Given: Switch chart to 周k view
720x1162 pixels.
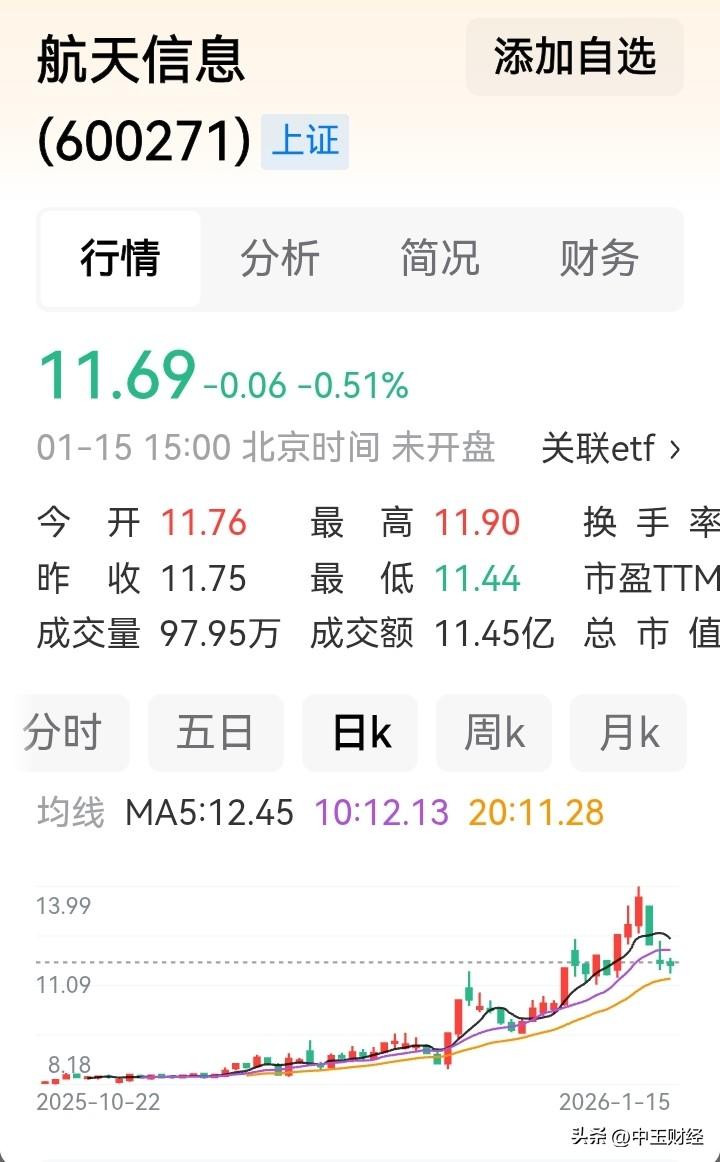Looking at the screenshot, I should coord(494,733).
